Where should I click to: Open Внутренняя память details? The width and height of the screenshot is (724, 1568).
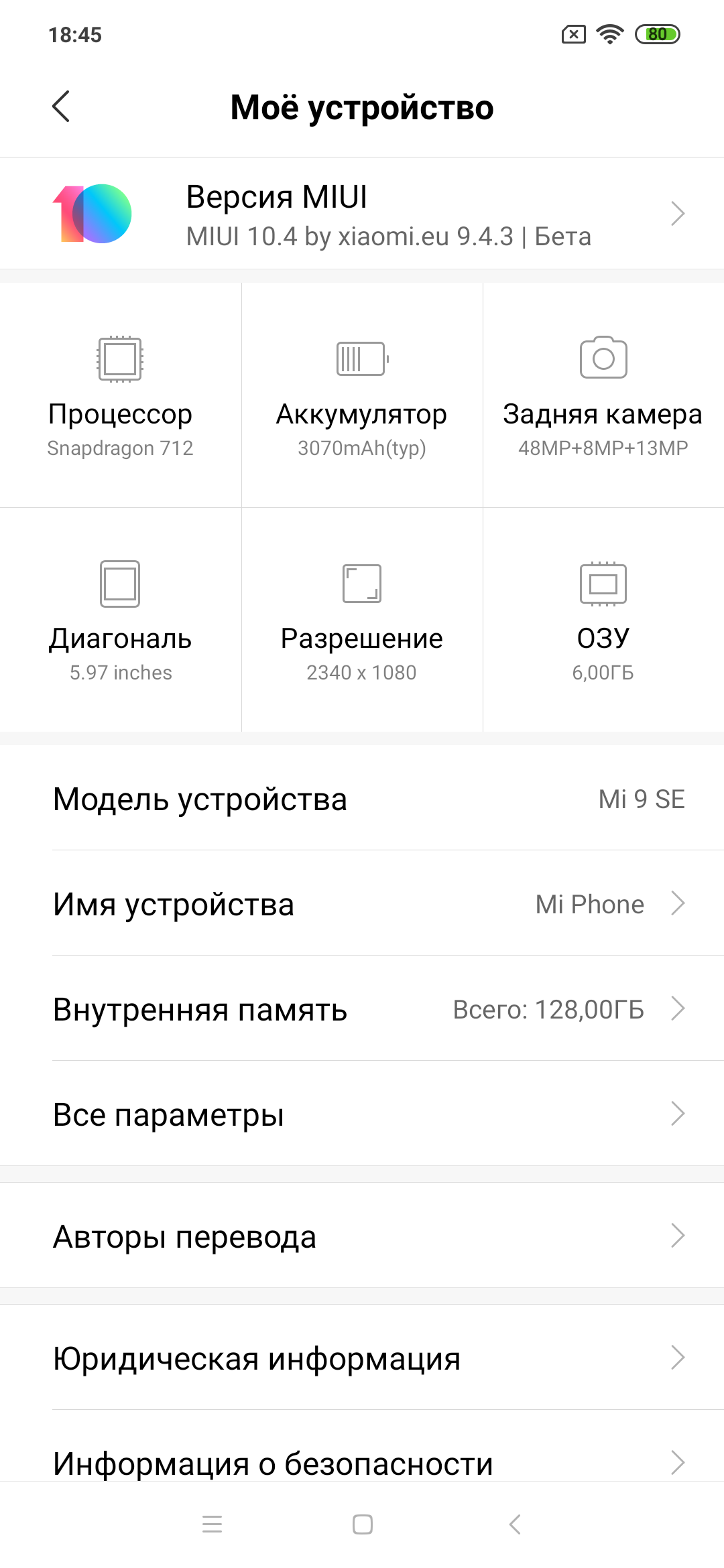[362, 1009]
